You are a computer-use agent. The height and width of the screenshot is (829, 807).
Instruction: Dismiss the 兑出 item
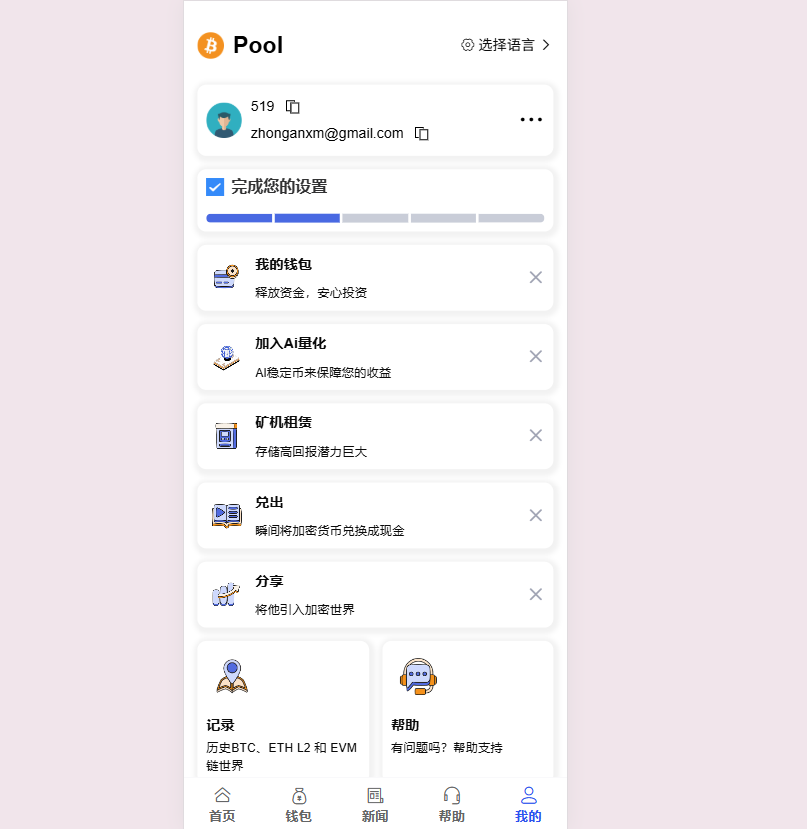(x=536, y=515)
